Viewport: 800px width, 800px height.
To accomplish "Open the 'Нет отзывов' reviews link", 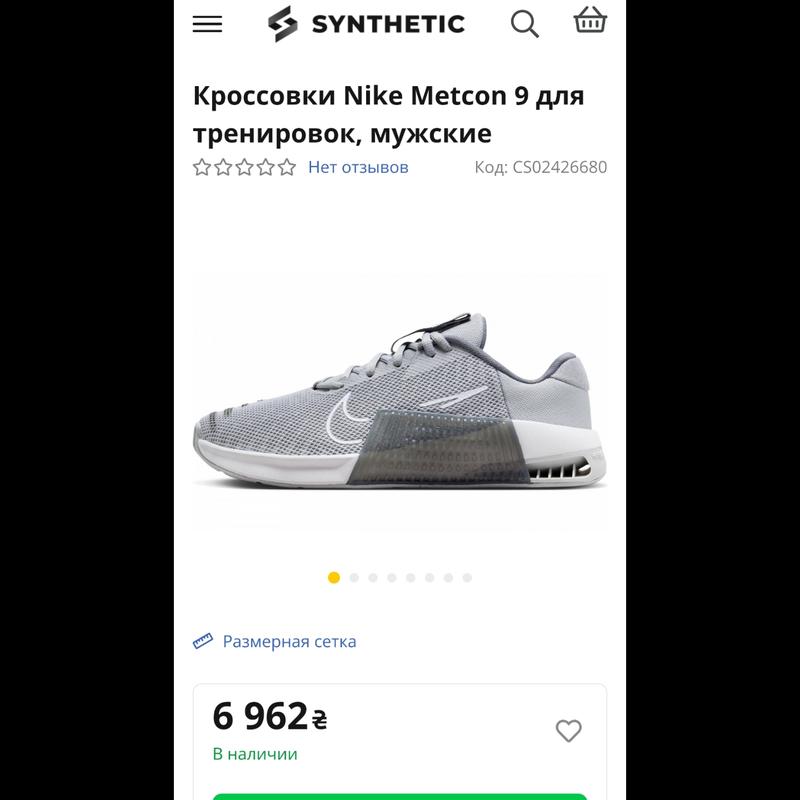I will coord(358,167).
